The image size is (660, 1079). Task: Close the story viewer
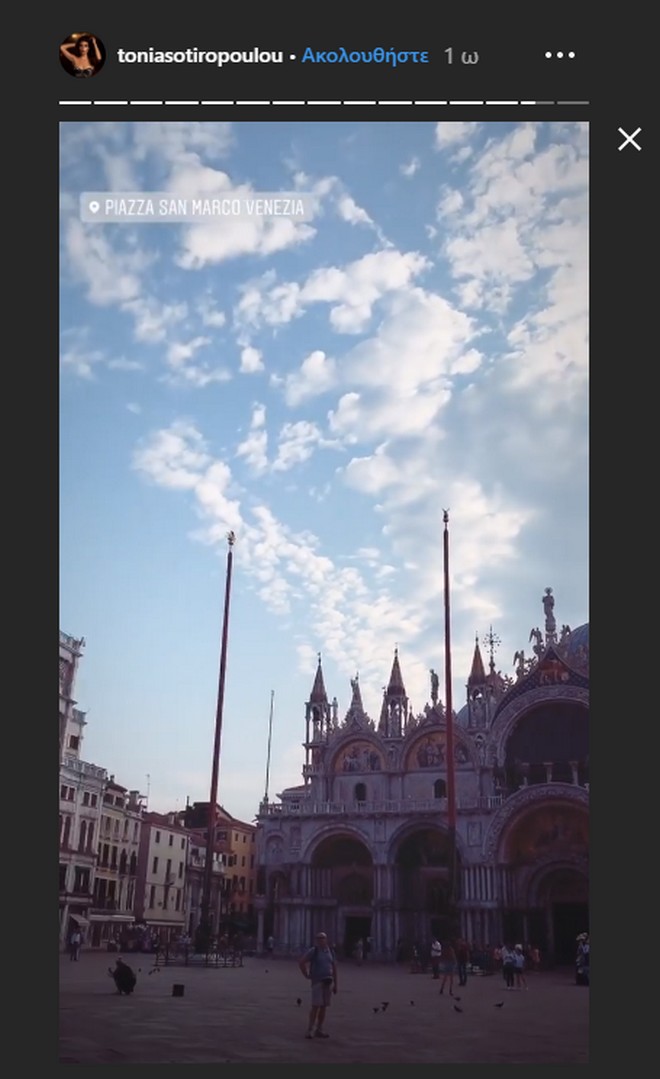click(629, 139)
